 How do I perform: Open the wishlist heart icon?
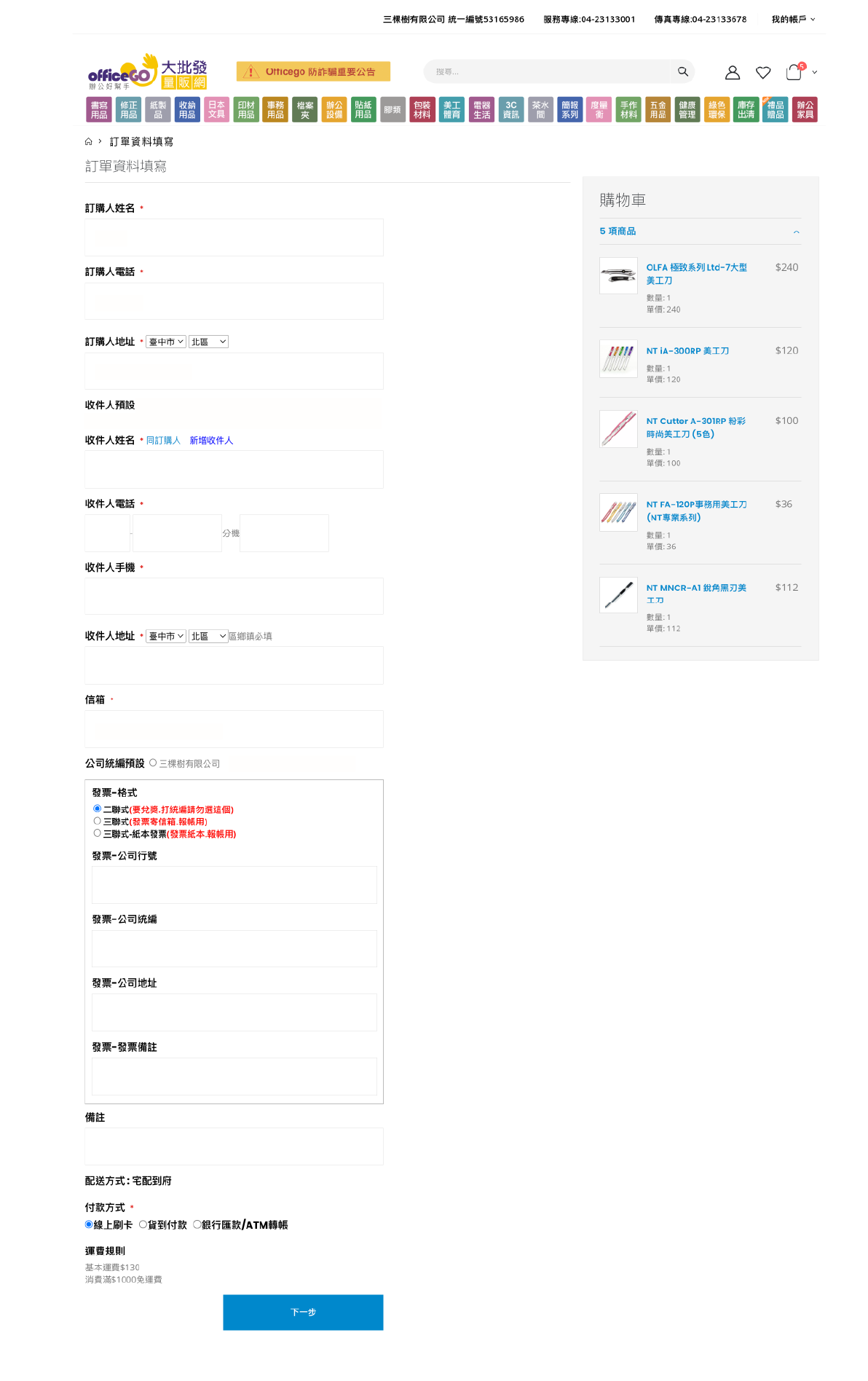pyautogui.click(x=762, y=72)
